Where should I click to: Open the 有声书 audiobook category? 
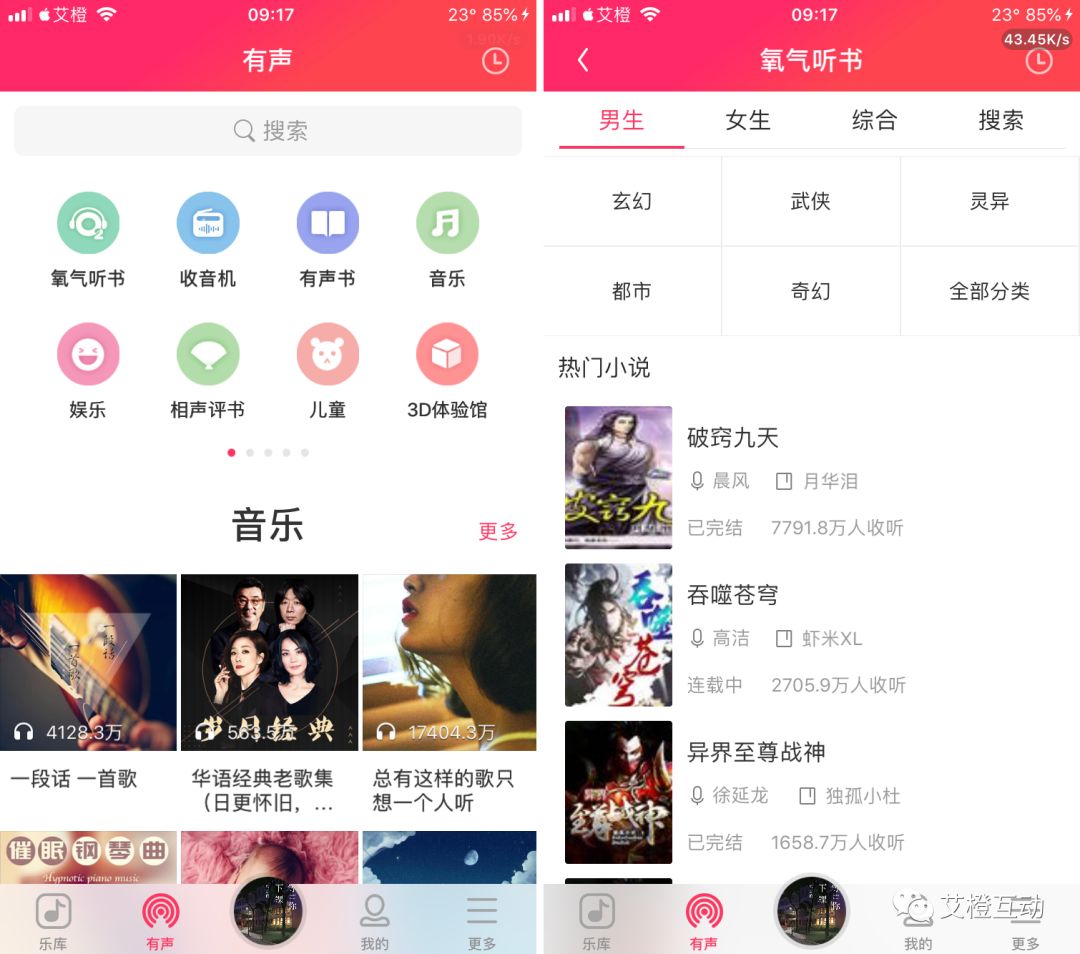click(327, 223)
